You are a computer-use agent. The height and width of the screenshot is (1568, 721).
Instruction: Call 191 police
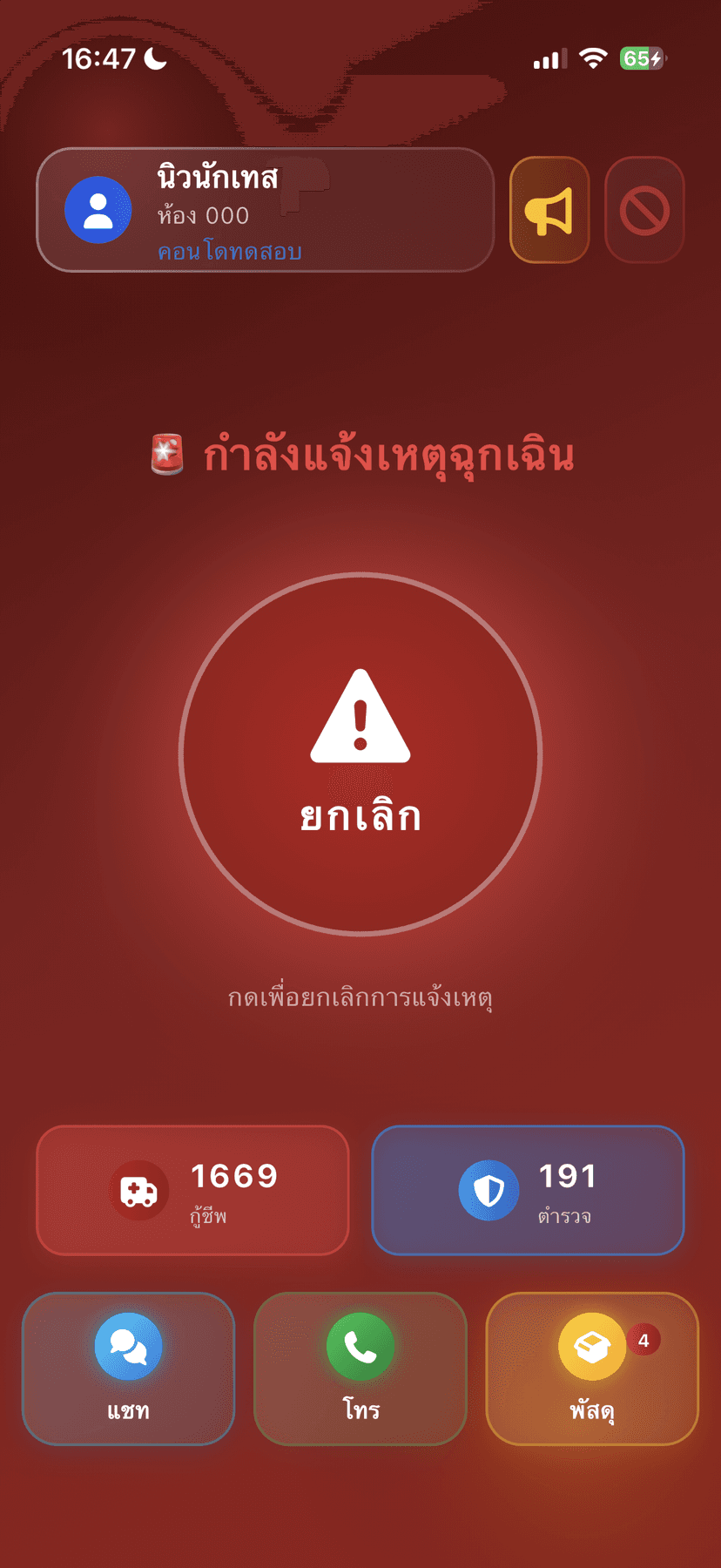pos(526,1189)
